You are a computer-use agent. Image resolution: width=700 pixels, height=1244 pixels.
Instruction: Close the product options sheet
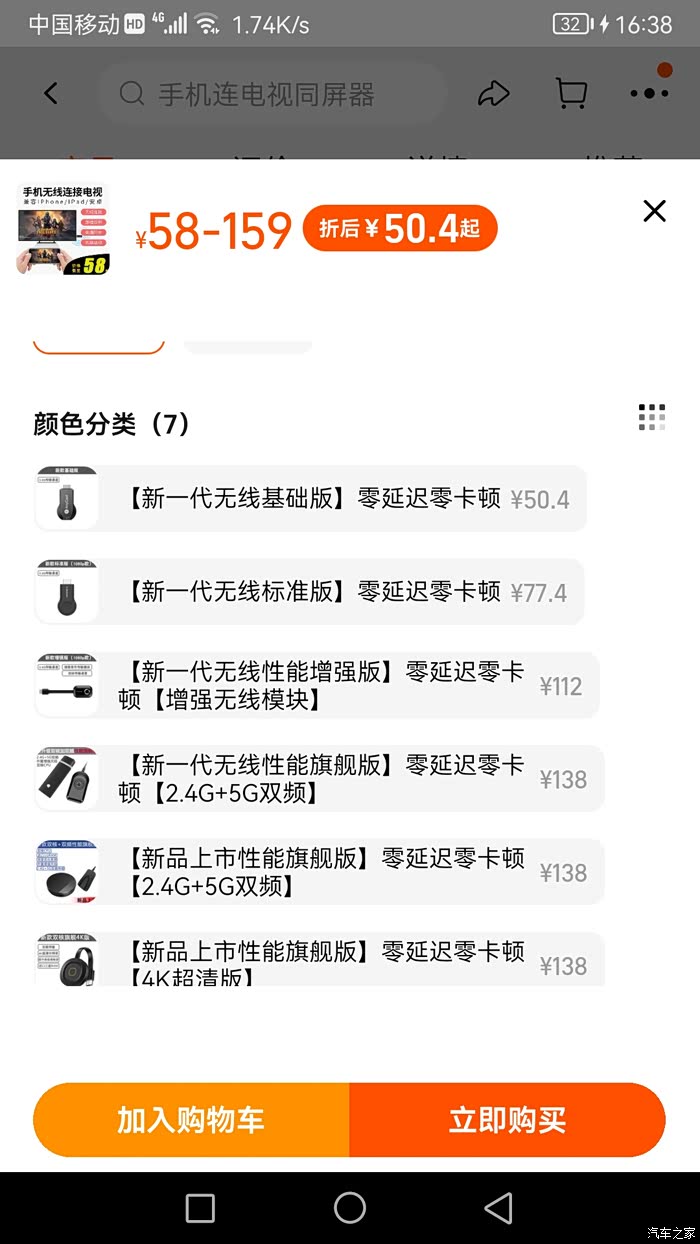654,211
